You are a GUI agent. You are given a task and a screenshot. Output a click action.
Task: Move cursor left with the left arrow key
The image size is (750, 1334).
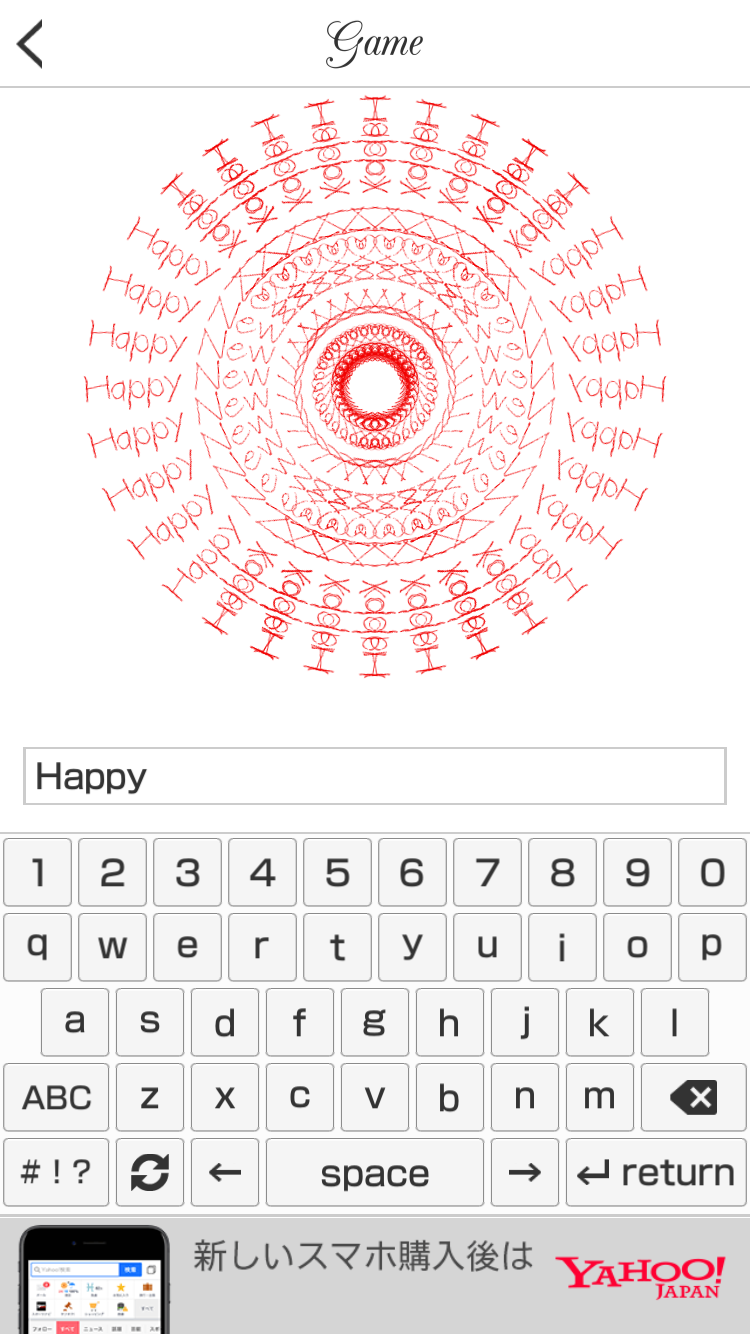[225, 1172]
